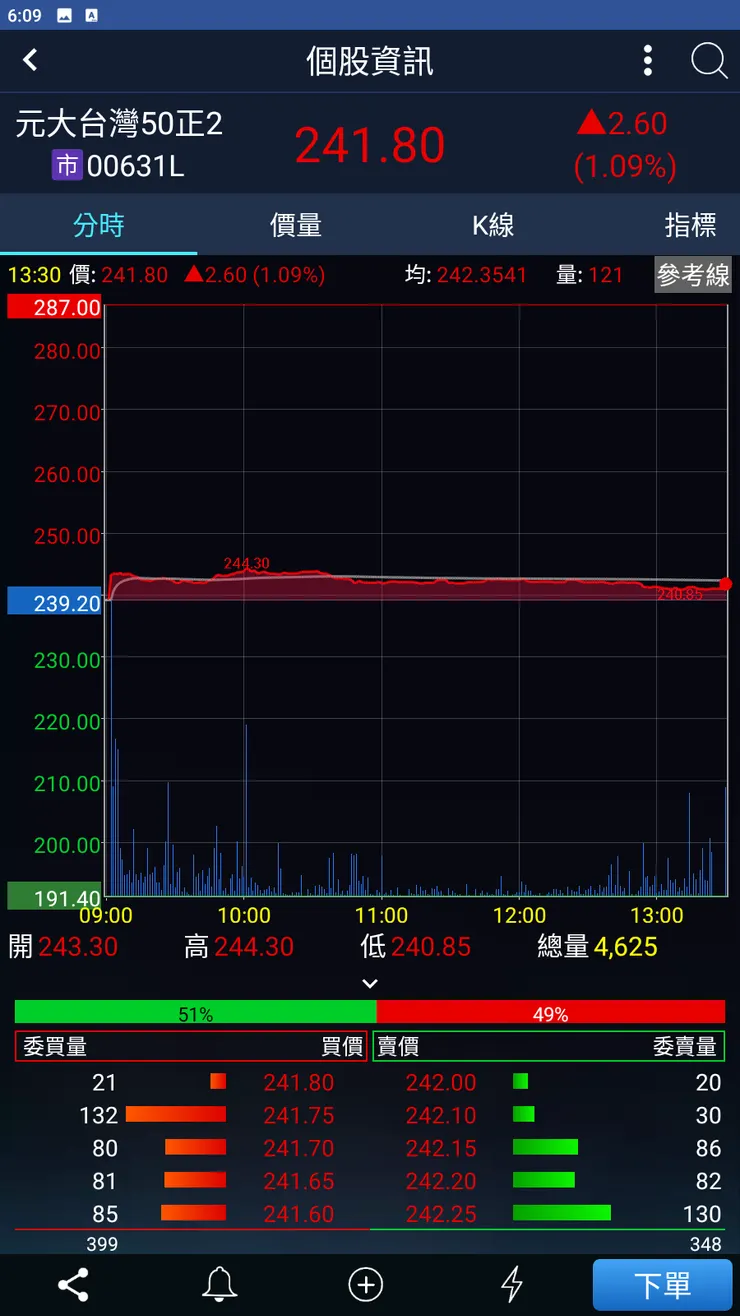This screenshot has height=1316, width=740.
Task: Set a price alert with the bell
Action: coord(219,1284)
